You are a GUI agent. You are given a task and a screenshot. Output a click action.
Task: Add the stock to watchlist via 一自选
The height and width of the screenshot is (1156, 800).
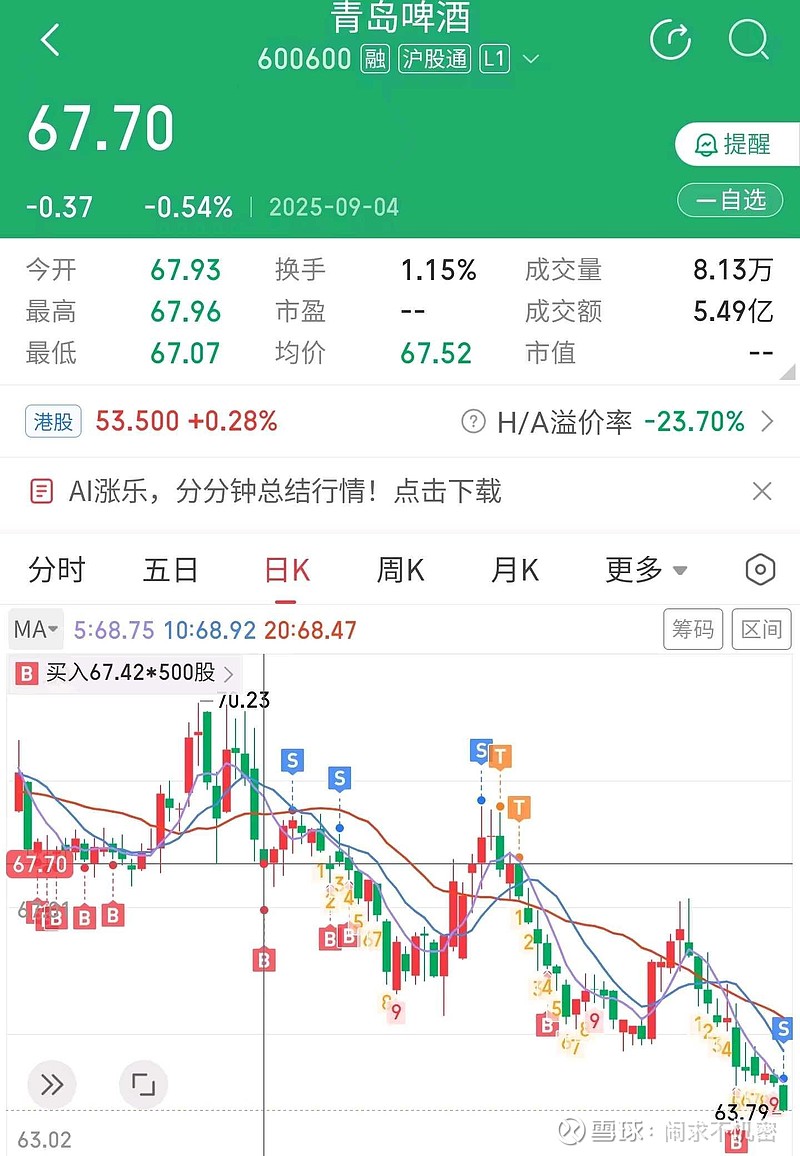(x=730, y=200)
